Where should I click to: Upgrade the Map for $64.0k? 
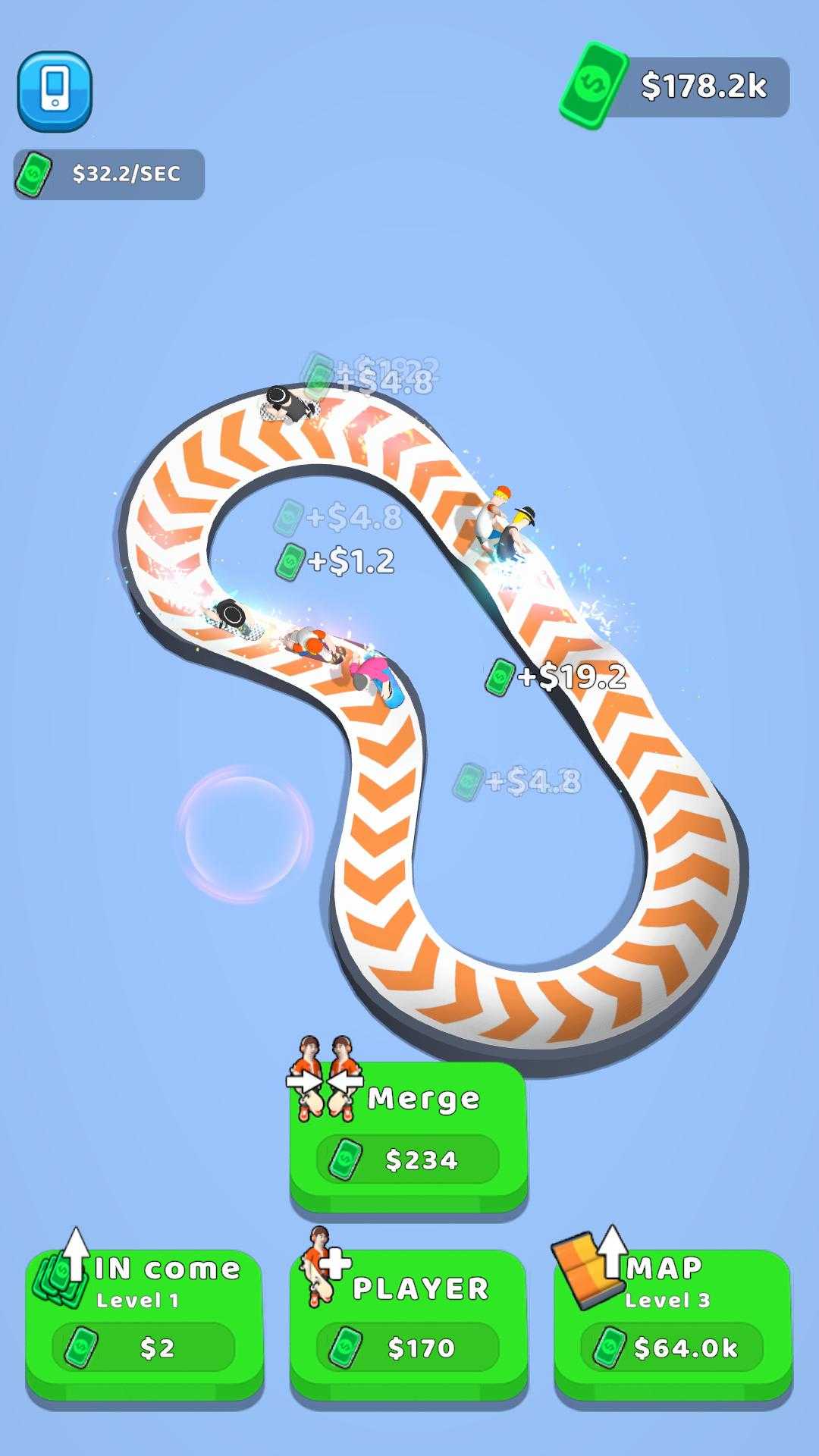click(673, 1323)
